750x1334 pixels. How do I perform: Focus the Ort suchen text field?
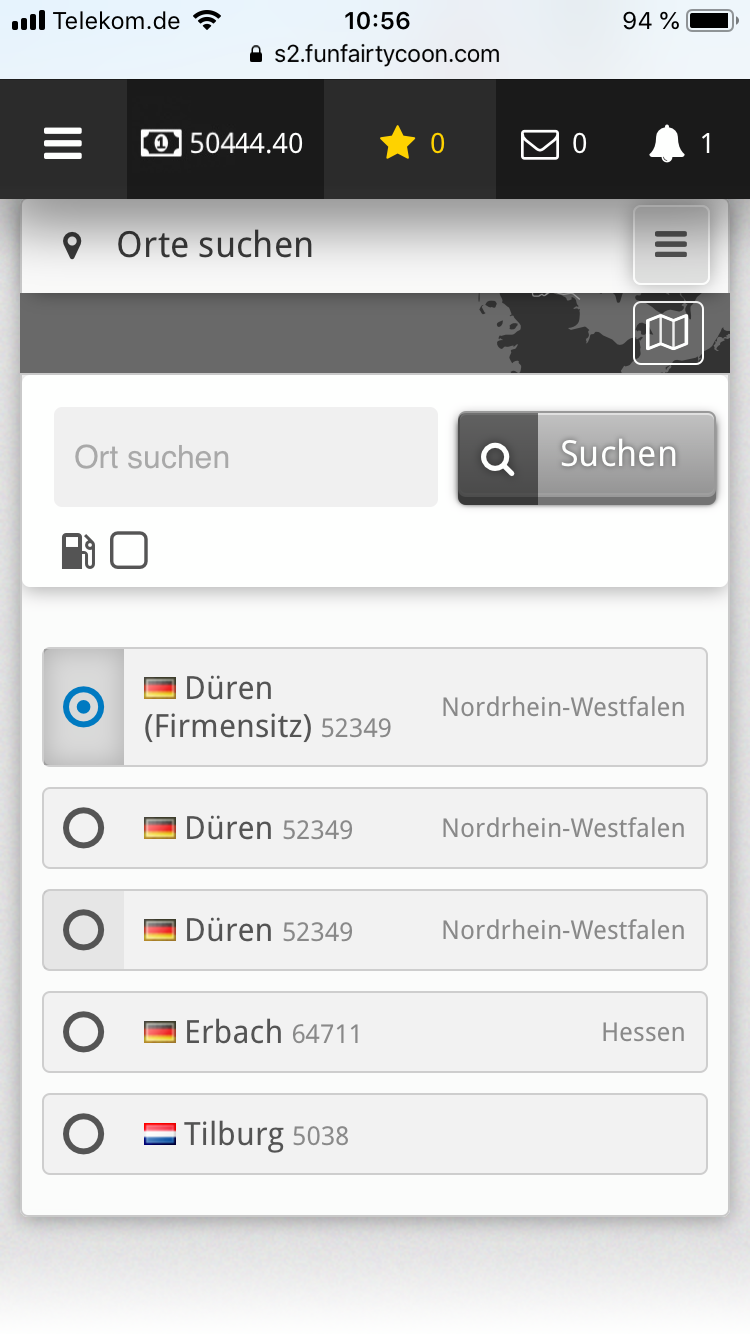[246, 457]
